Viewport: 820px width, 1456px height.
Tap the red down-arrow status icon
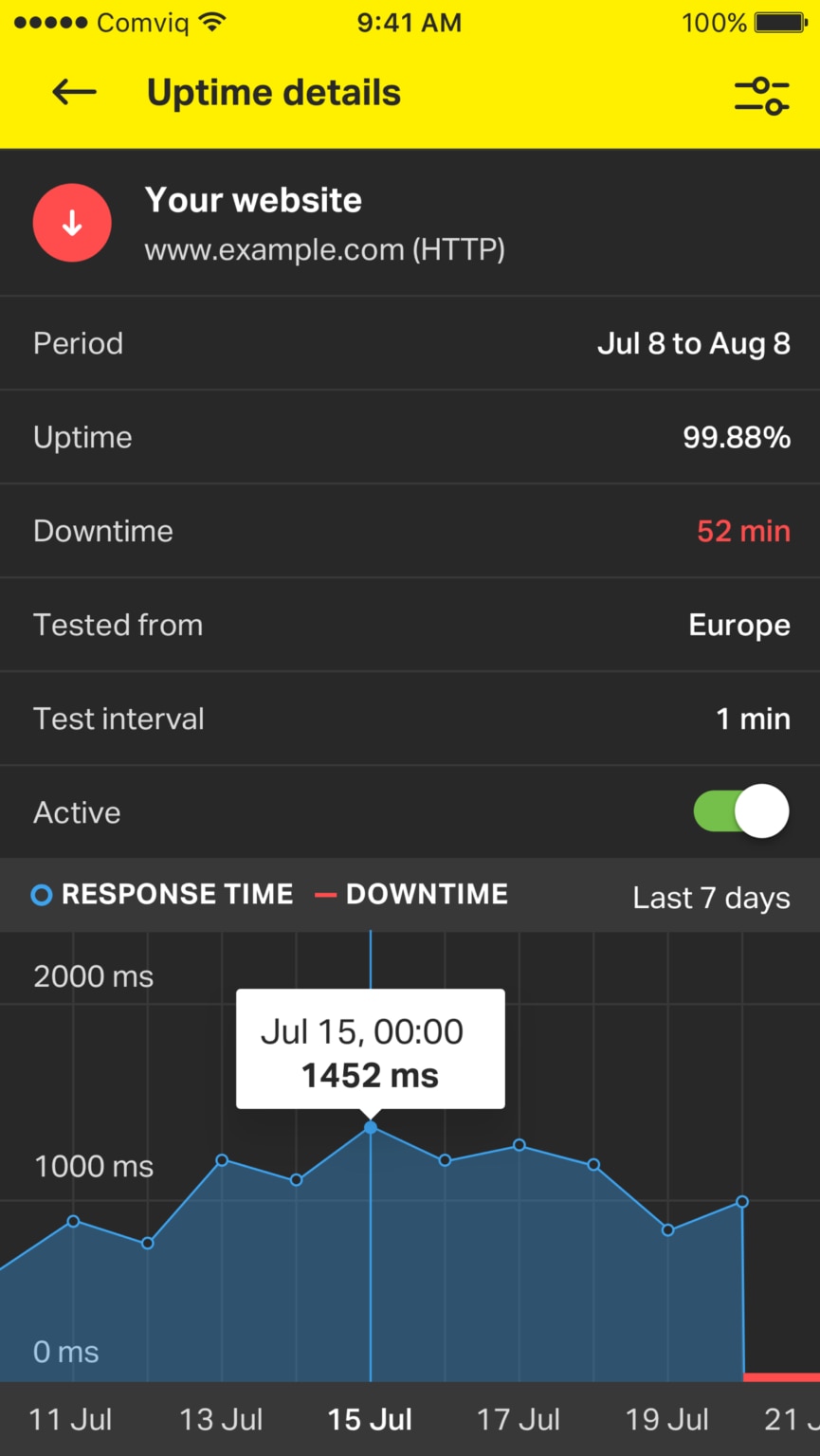coord(72,222)
